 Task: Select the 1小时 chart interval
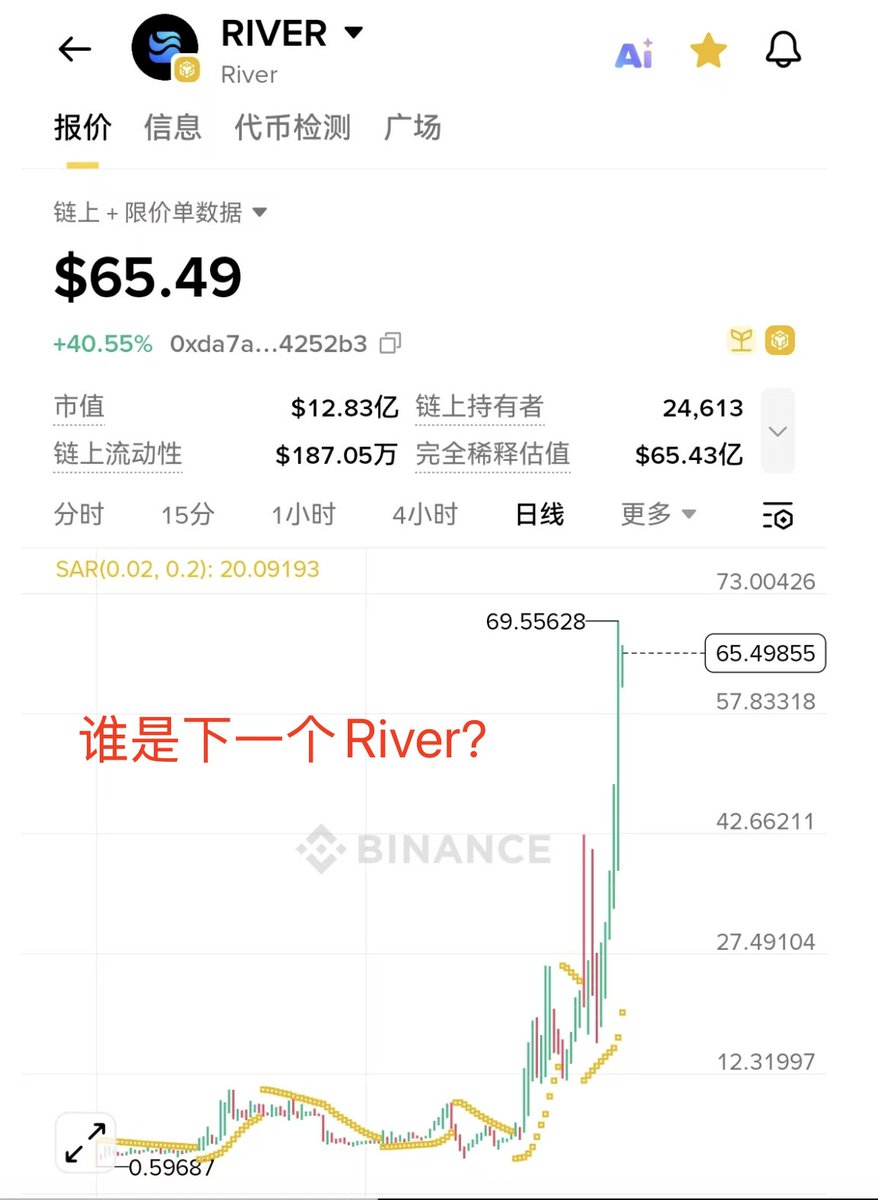pos(303,515)
